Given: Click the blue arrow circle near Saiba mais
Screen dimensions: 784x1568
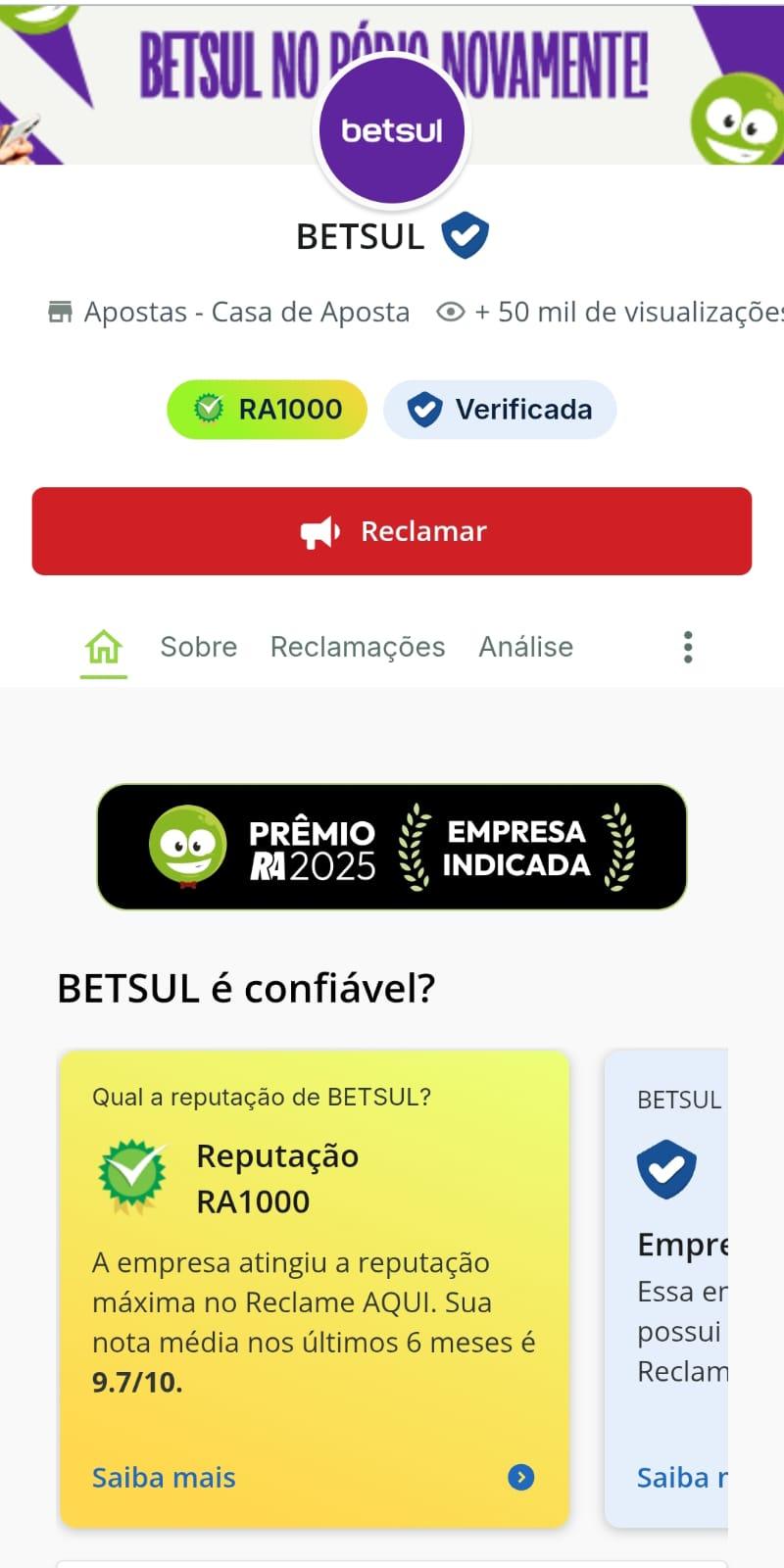Looking at the screenshot, I should click(520, 1477).
